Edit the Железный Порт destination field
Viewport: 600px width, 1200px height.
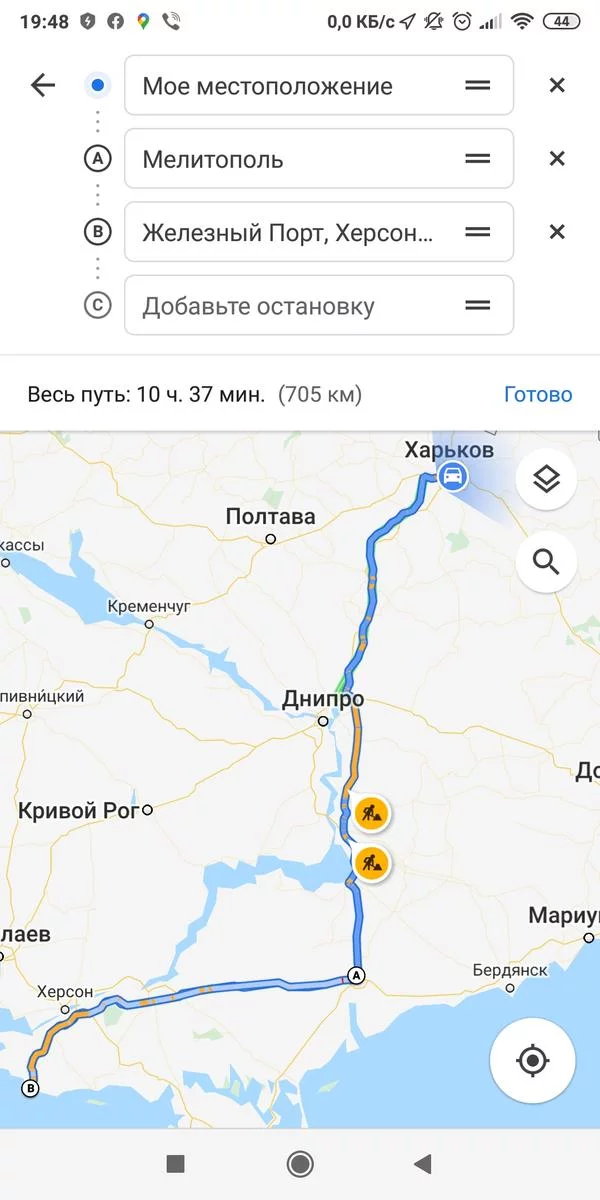(290, 232)
